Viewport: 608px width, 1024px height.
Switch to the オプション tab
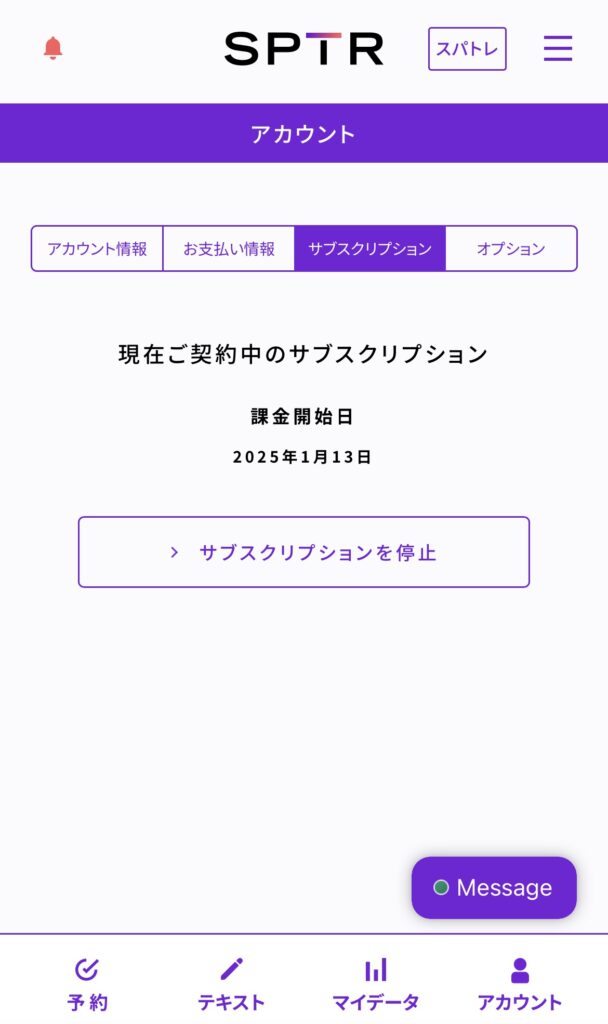pos(511,249)
